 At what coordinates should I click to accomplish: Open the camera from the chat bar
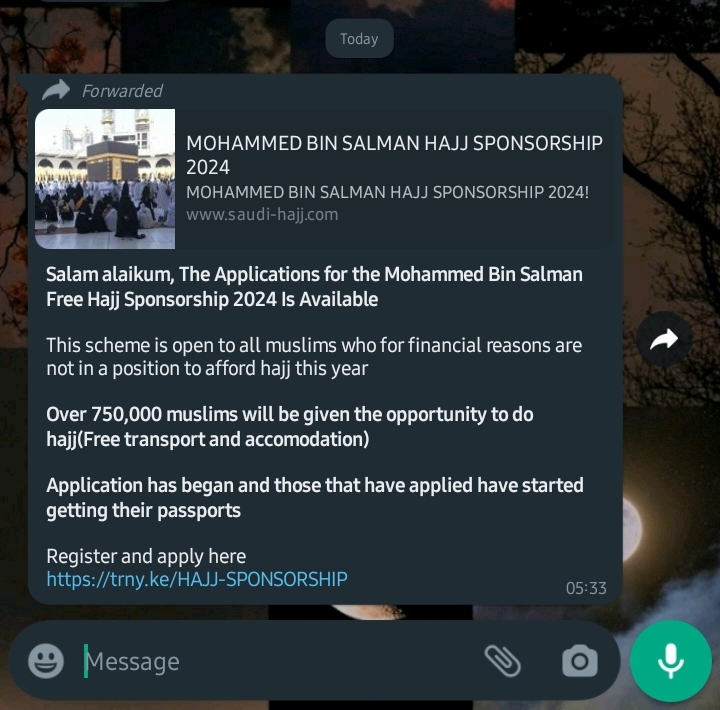[x=579, y=661]
